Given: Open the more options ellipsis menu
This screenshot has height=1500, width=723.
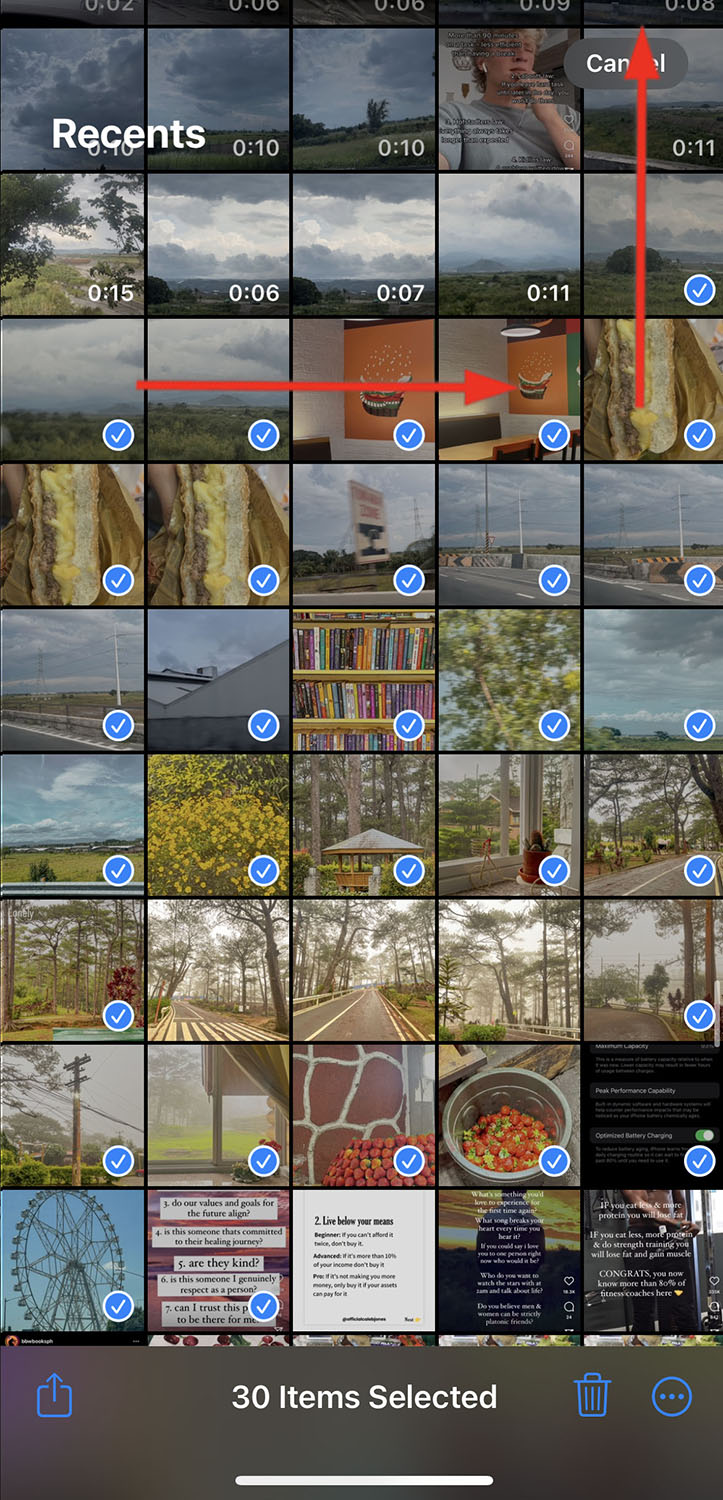Looking at the screenshot, I should pyautogui.click(x=671, y=1396).
